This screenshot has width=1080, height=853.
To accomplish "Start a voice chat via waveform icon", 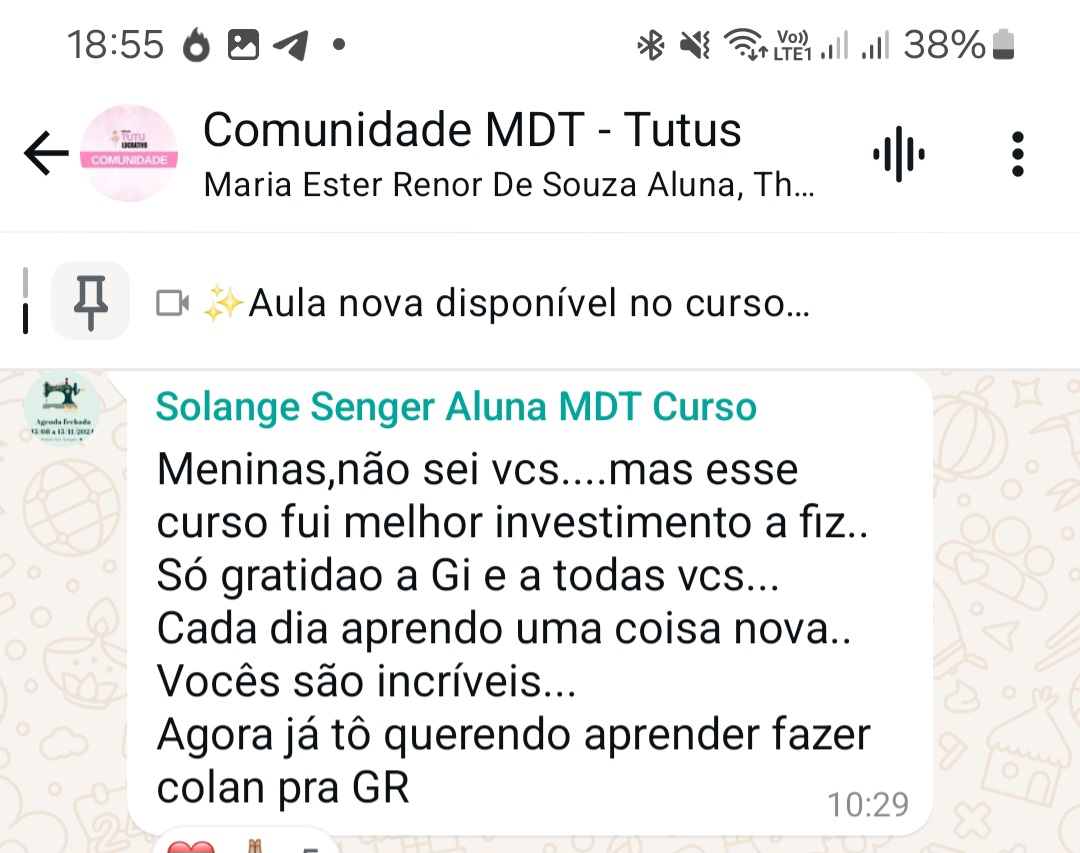I will (899, 154).
